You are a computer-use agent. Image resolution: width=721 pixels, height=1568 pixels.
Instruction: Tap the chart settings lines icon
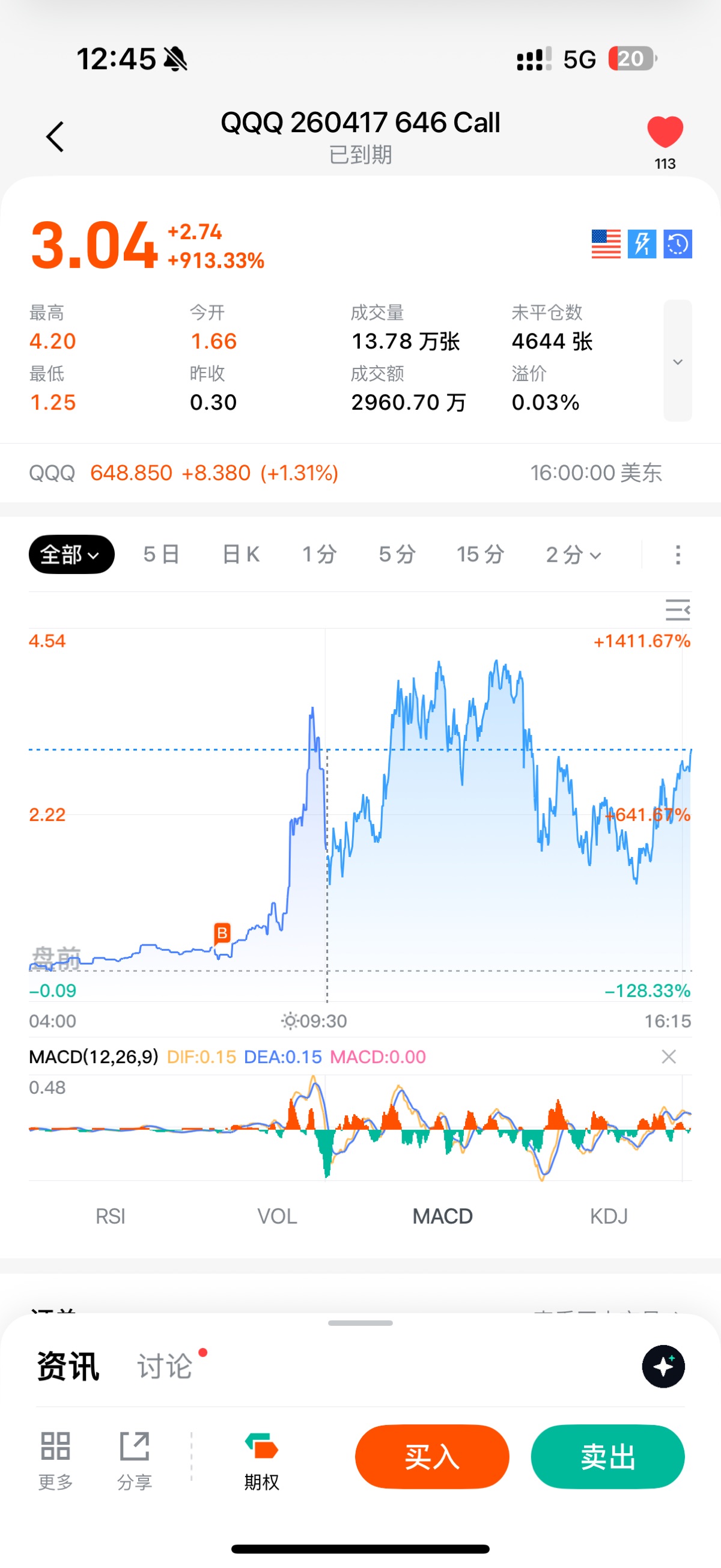(677, 609)
